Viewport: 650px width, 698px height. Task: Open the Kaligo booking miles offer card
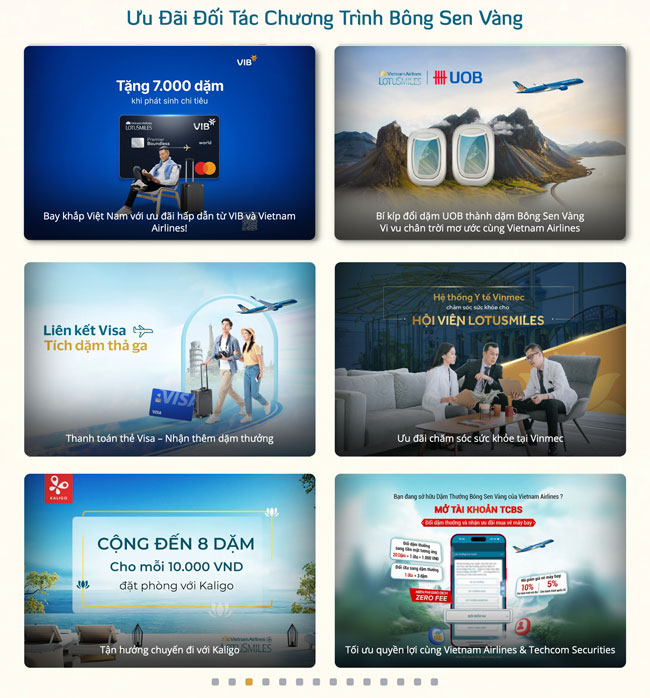tap(170, 570)
